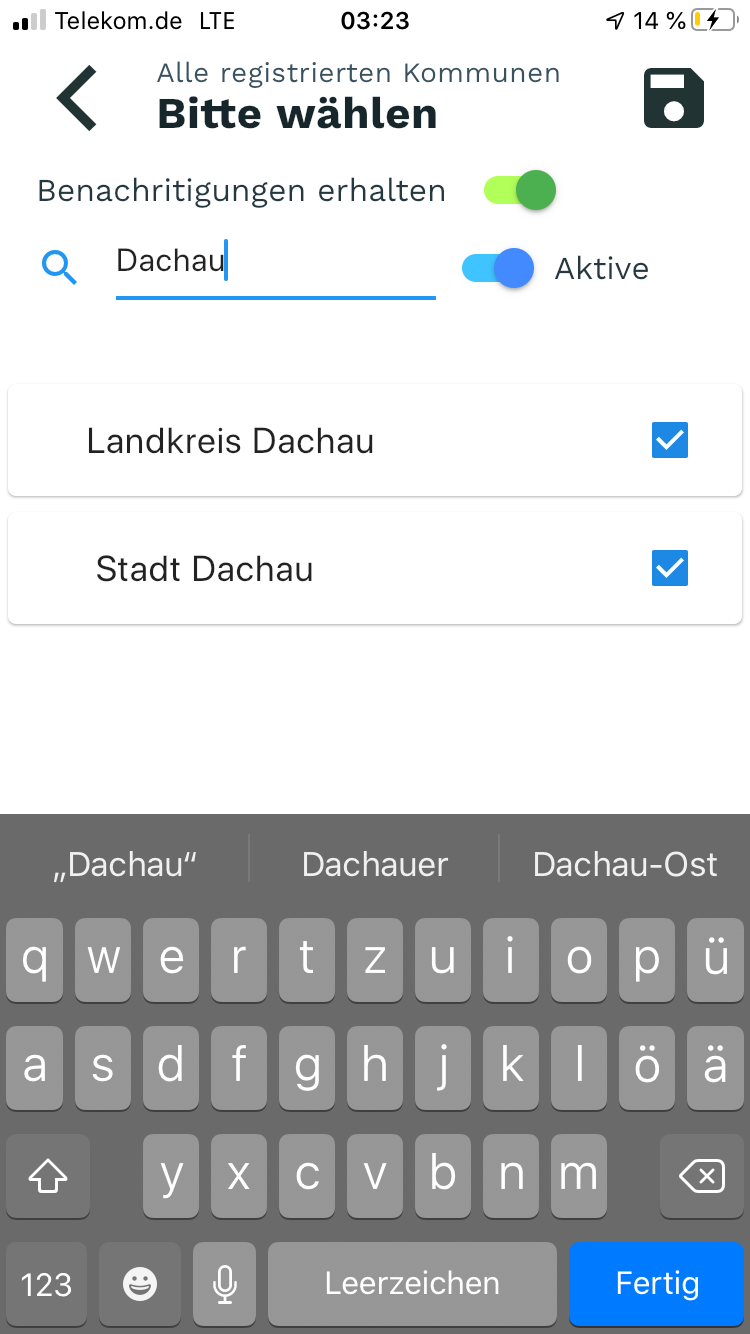Choose keyboard suggestion Dachauer
The image size is (750, 1334).
(375, 864)
